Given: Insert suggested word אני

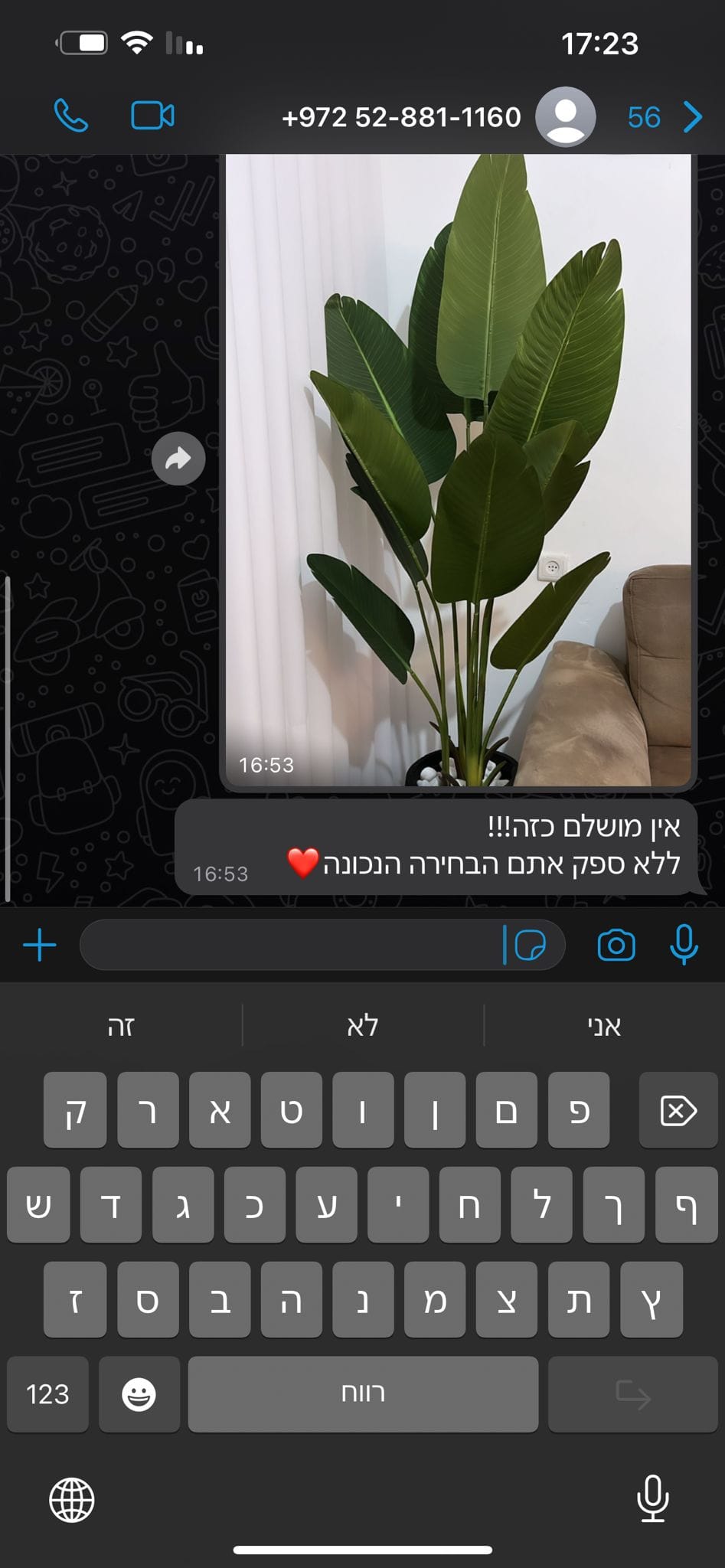Looking at the screenshot, I should tap(604, 1026).
